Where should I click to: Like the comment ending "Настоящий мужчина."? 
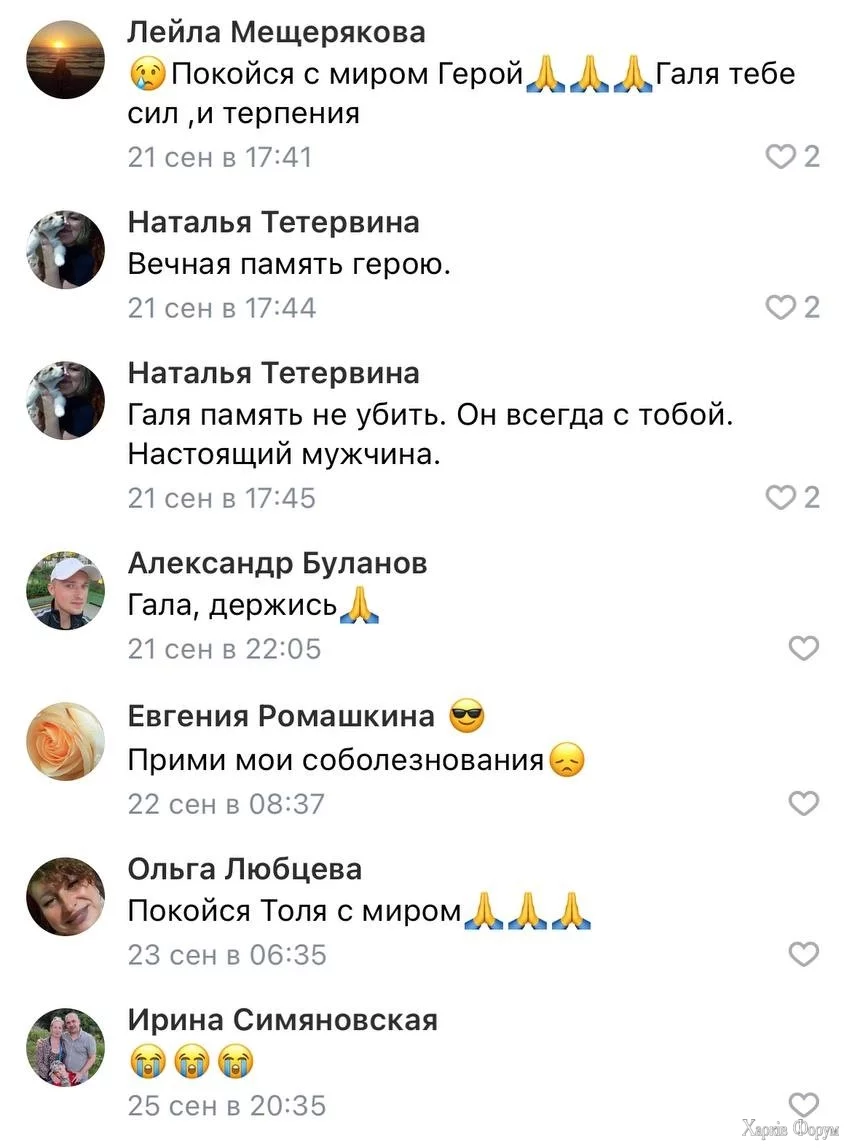pos(779,497)
